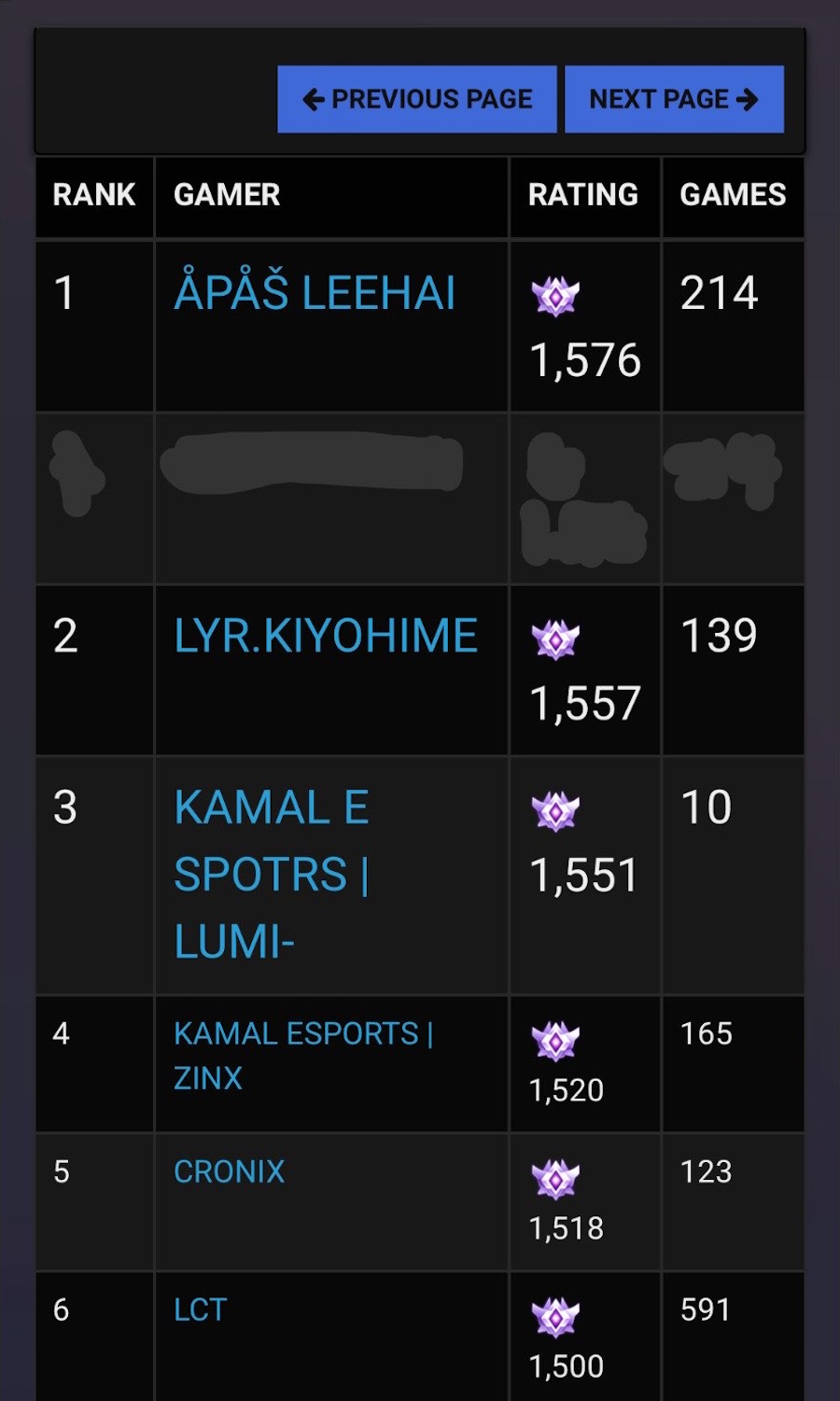
Task: Open LYR.KIYOHIME's gamer profile
Action: [325, 637]
